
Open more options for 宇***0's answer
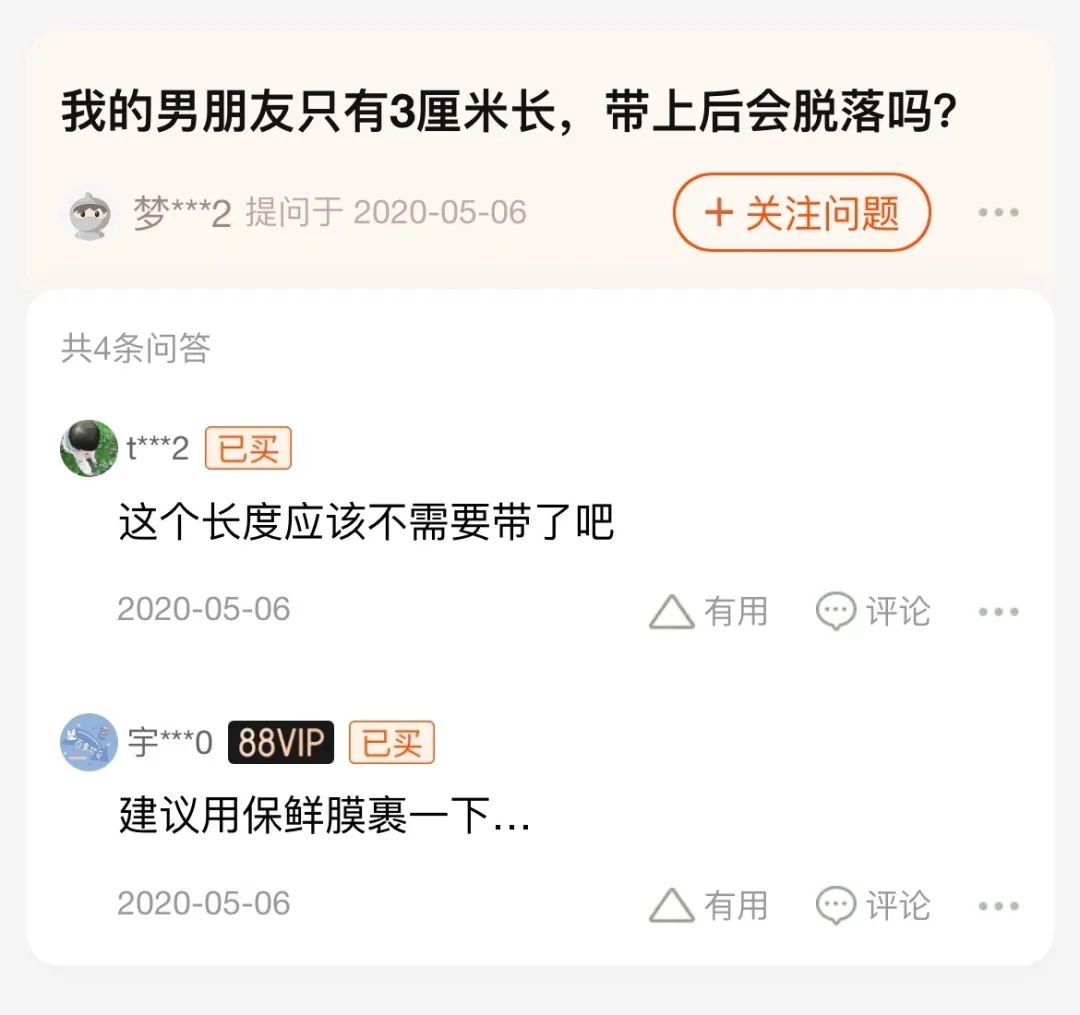tap(998, 907)
